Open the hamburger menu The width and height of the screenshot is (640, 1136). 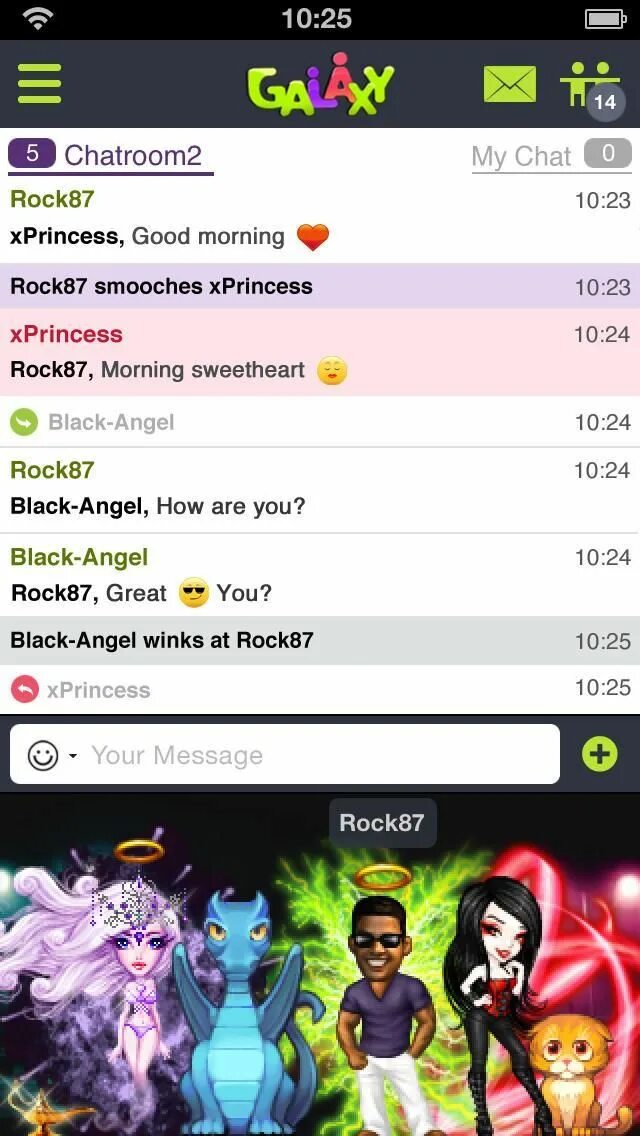(40, 84)
